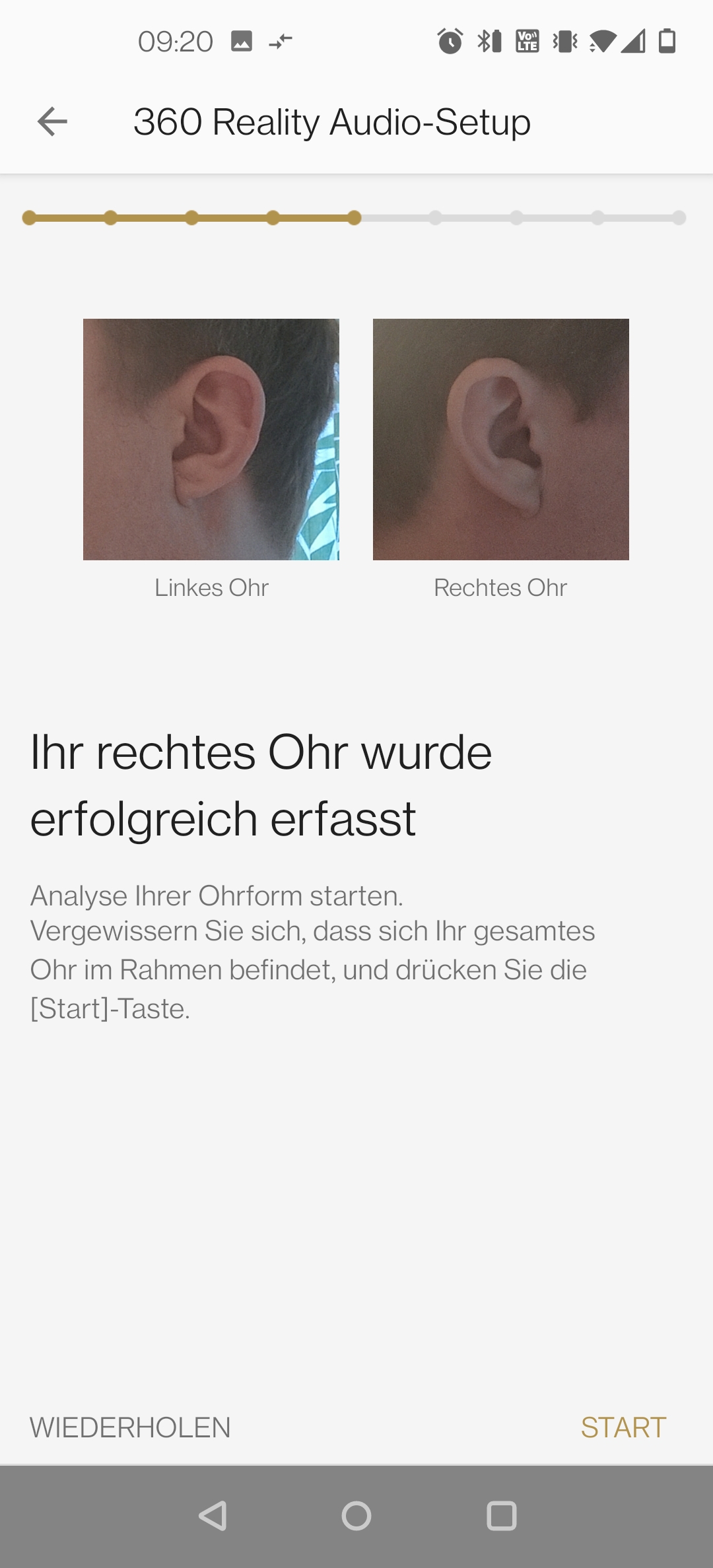
Task: Tap START to begin ear analysis
Action: (623, 1427)
